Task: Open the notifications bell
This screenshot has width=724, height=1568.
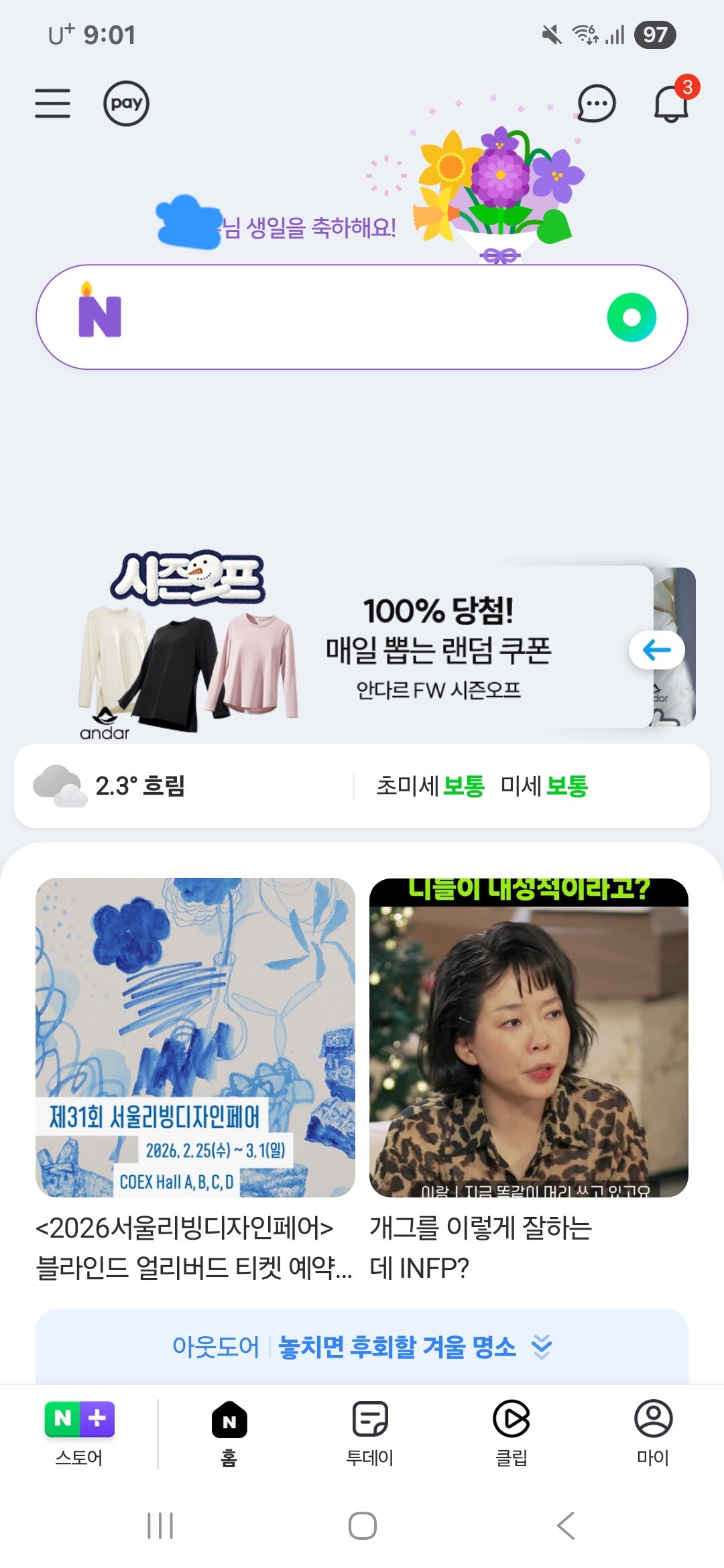Action: [672, 103]
